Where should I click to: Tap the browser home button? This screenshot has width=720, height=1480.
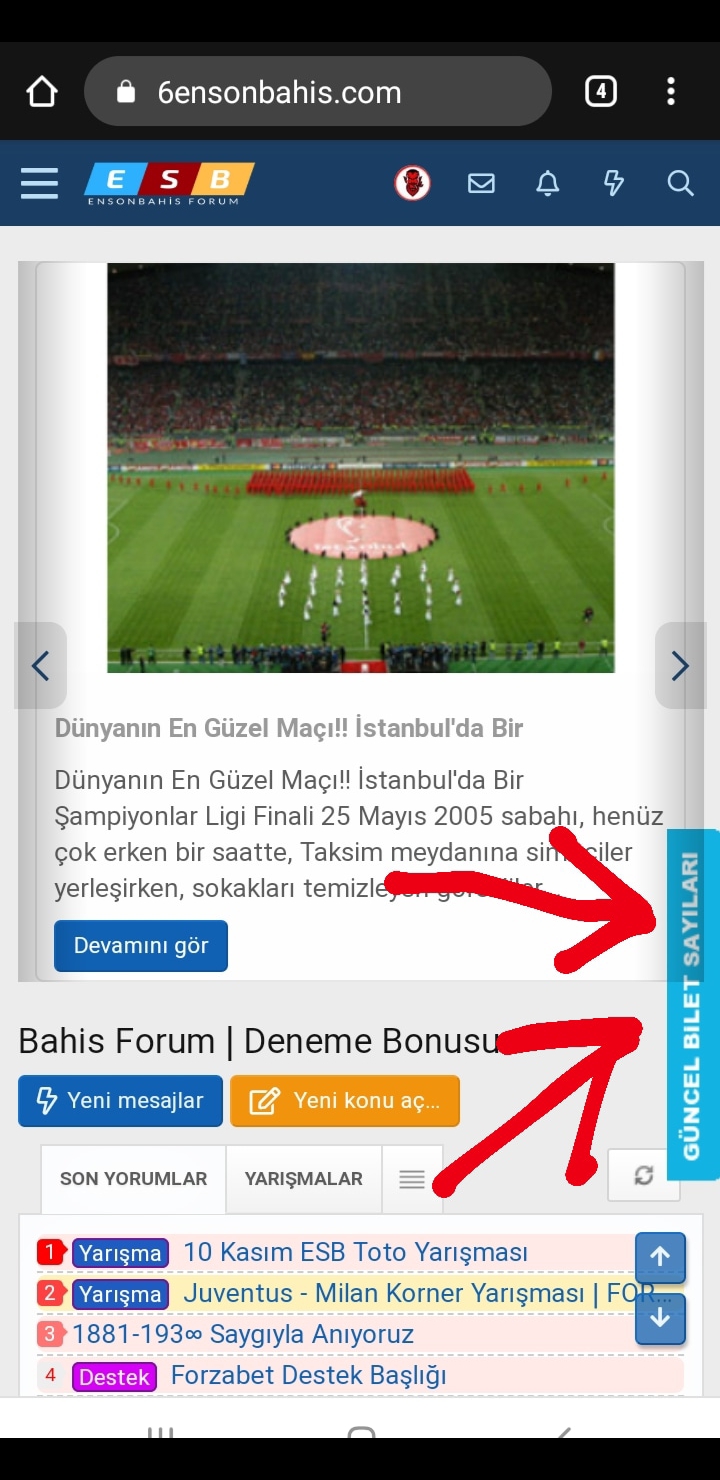[x=42, y=92]
